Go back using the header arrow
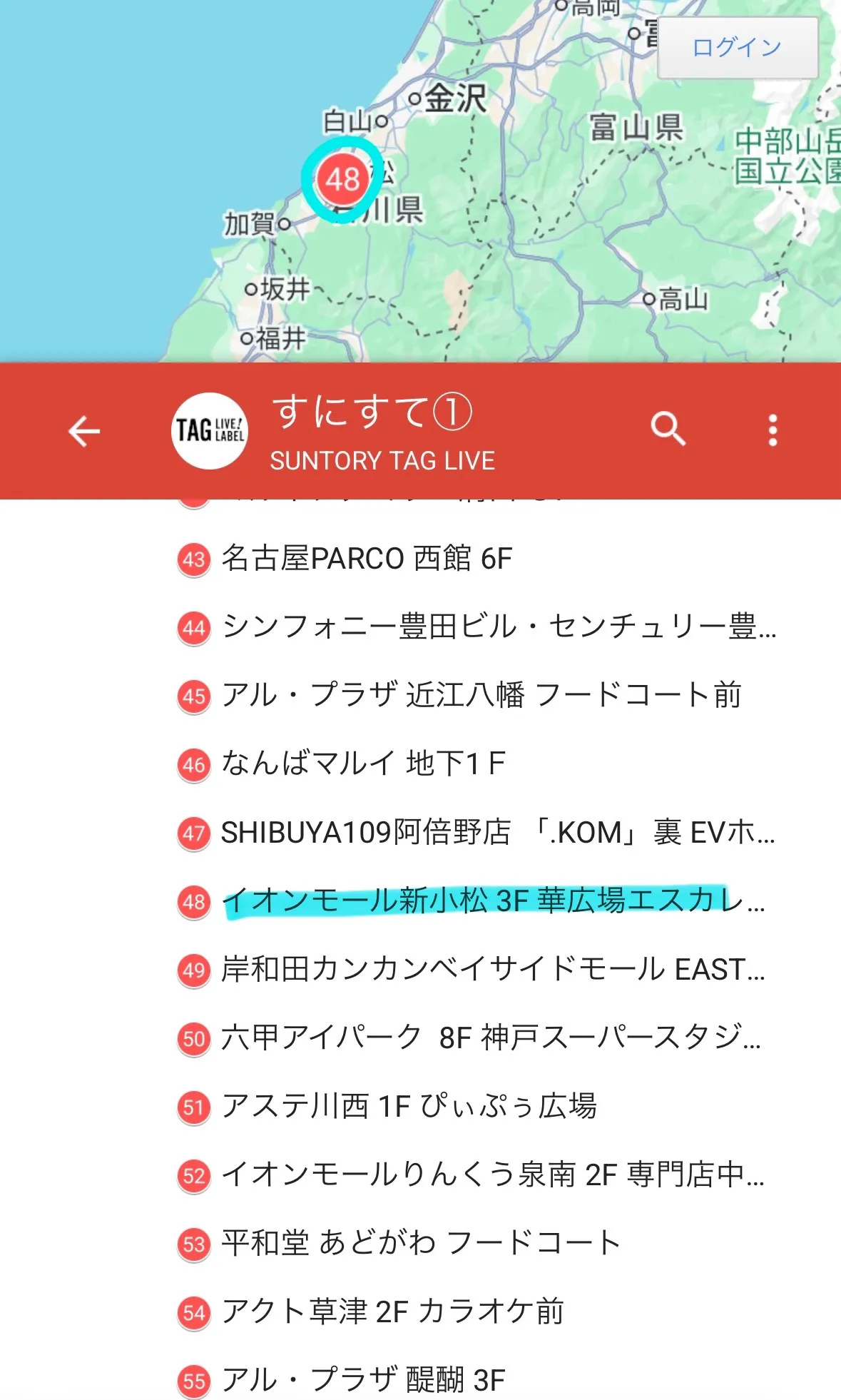 pos(83,431)
